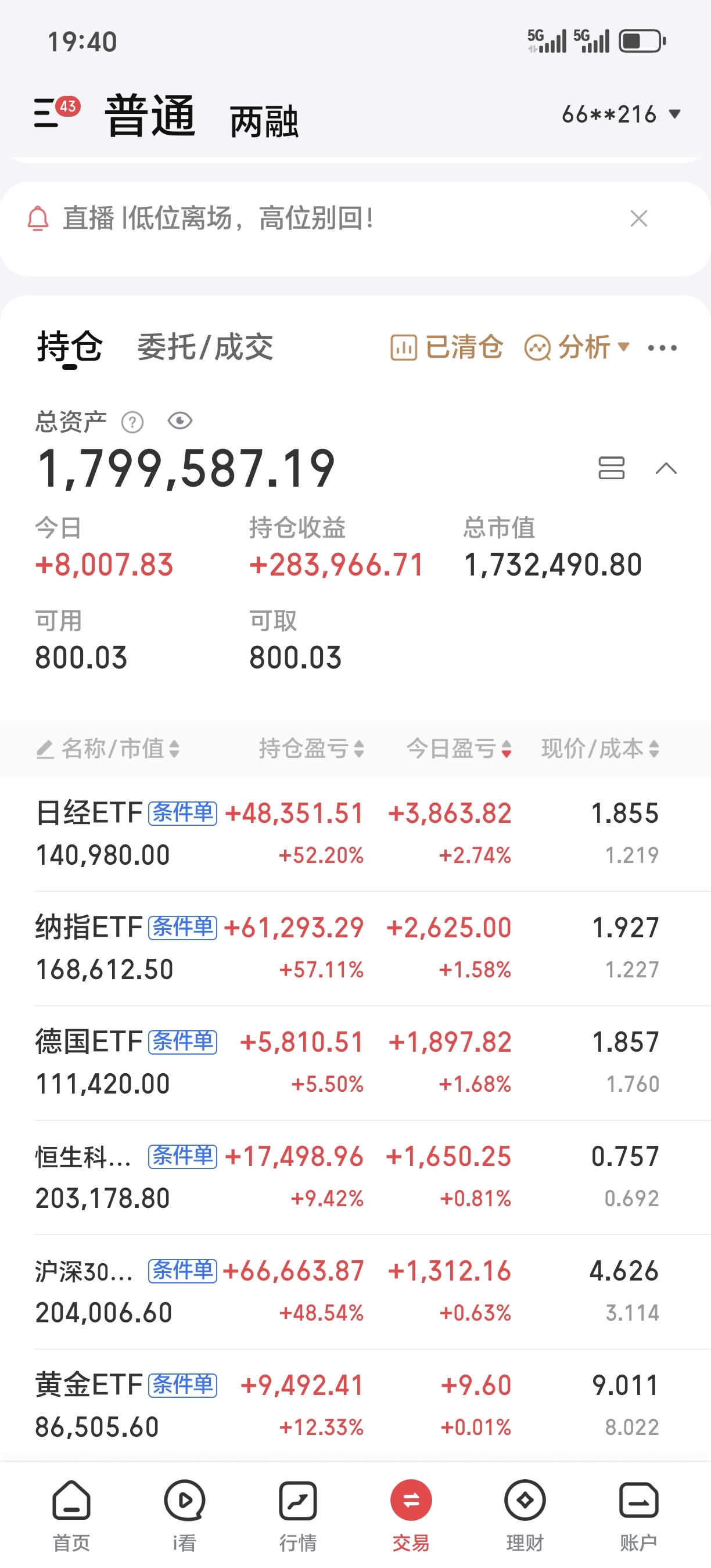This screenshot has height=1568, width=711.
Task: Sort holdings by 持仓盈亏
Action: point(312,748)
